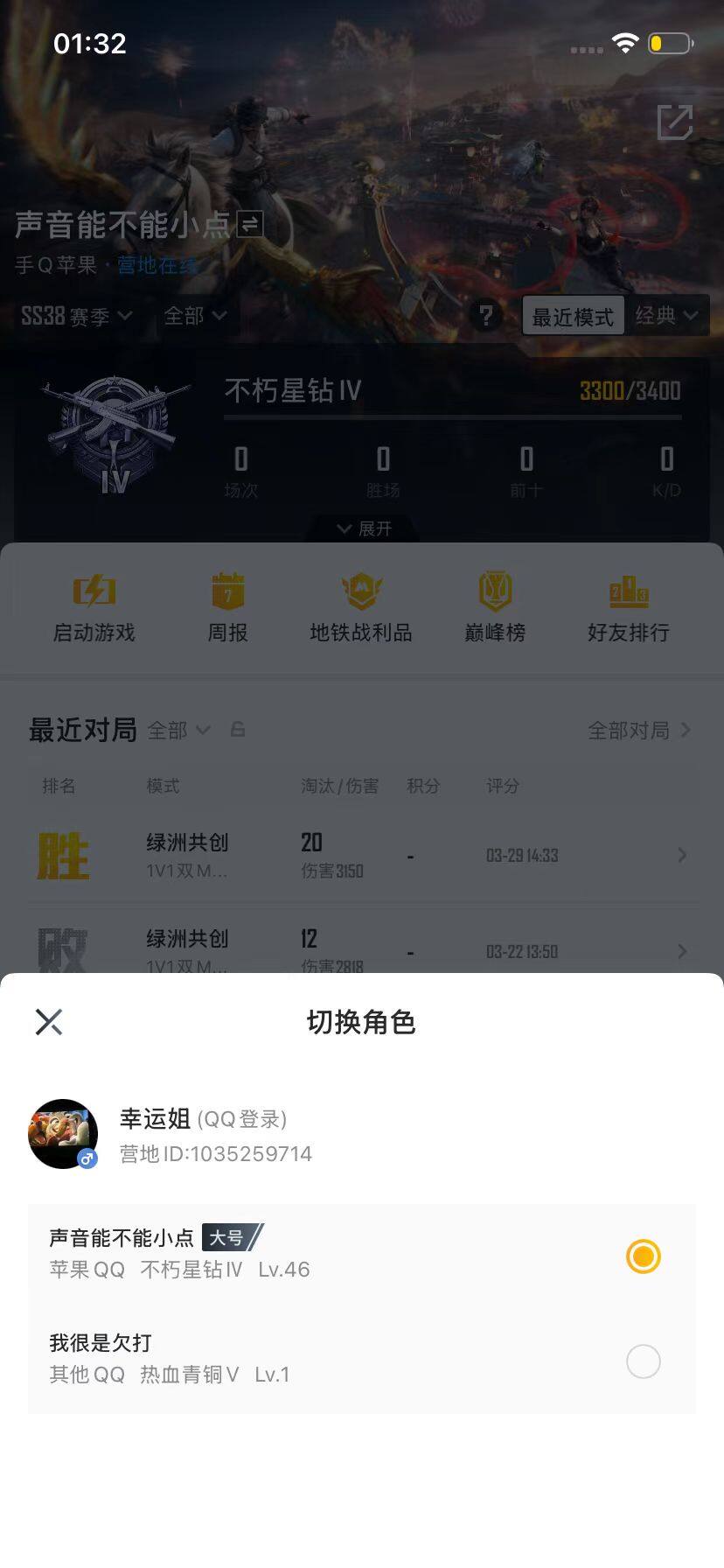724x1568 pixels.
Task: Open the 全部 filter in 最近对局
Action: pos(179,730)
